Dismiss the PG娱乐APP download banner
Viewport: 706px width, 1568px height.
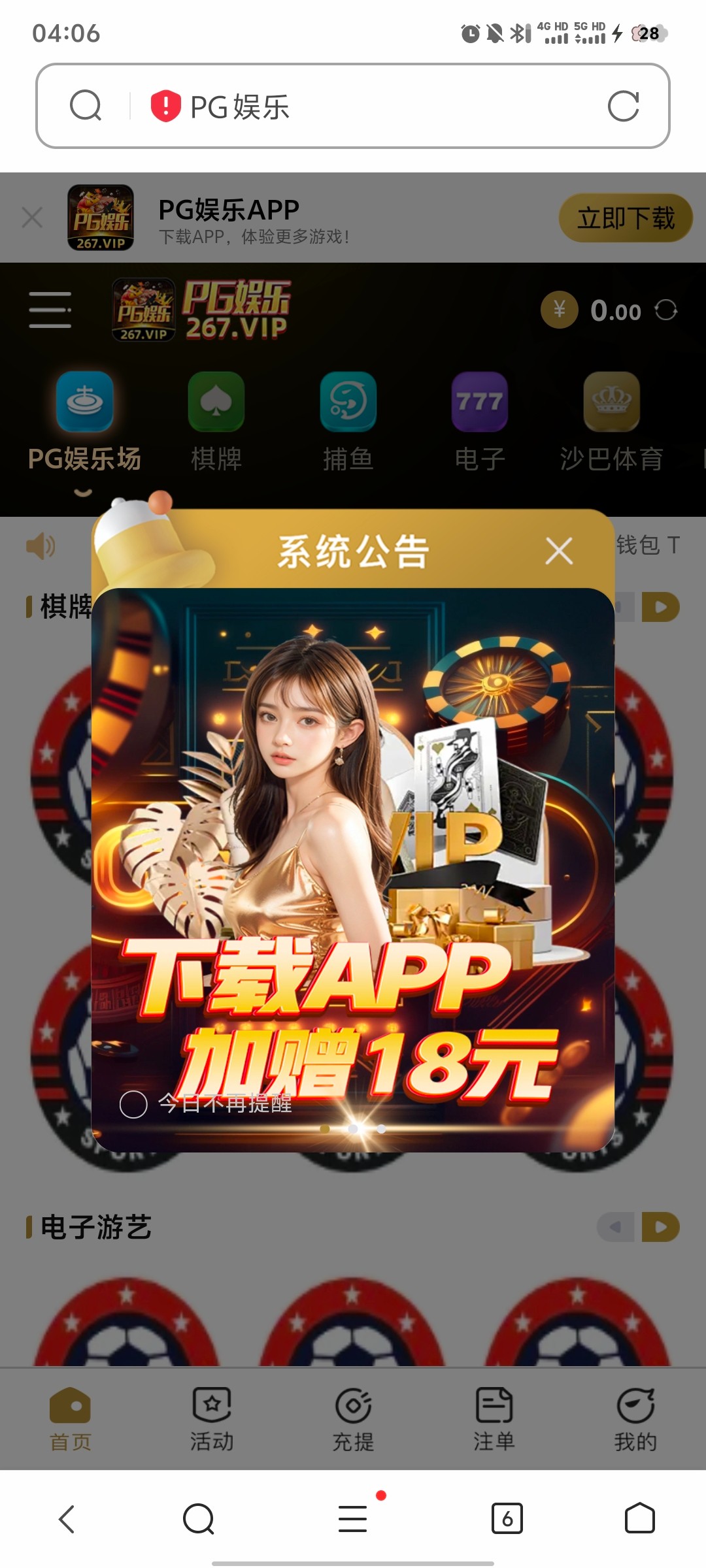[32, 218]
